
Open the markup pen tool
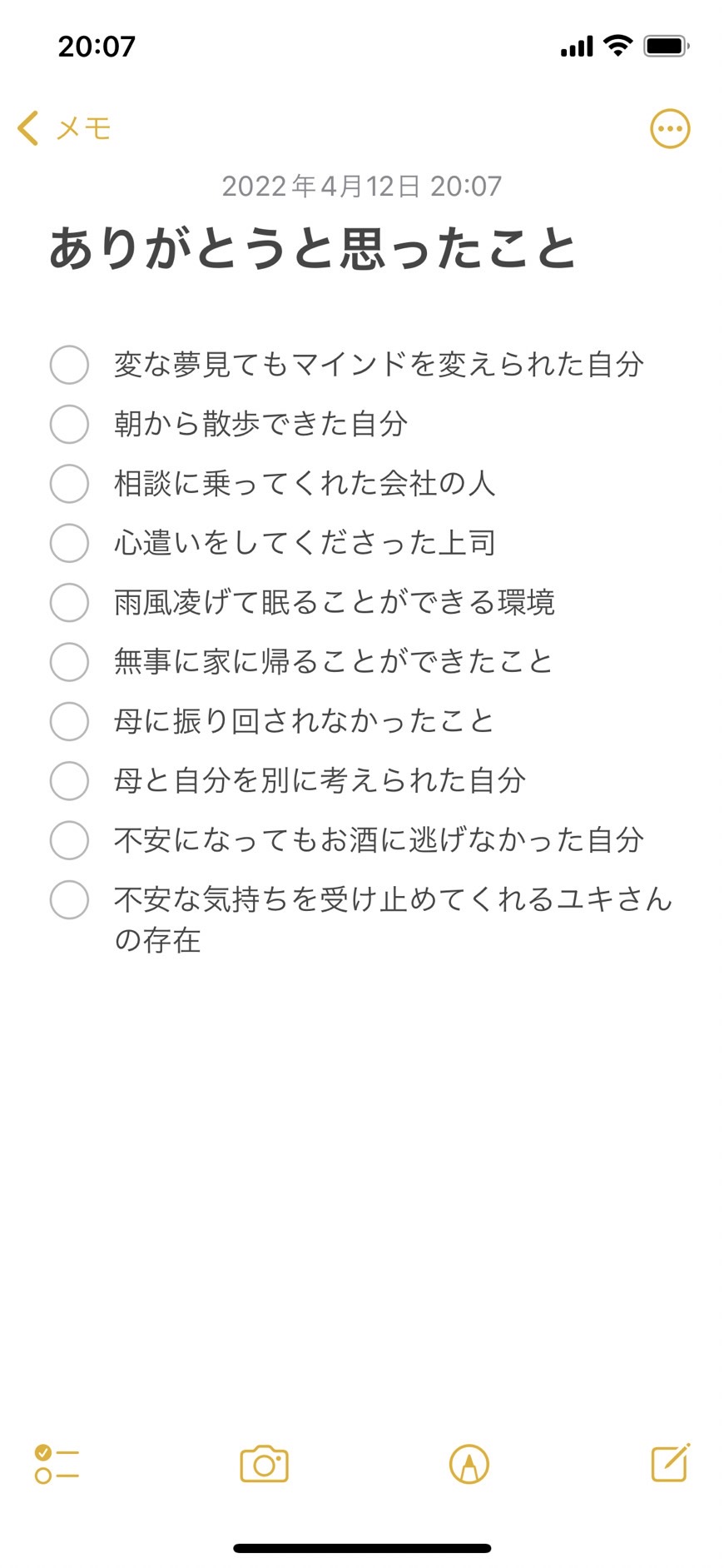[x=469, y=1464]
